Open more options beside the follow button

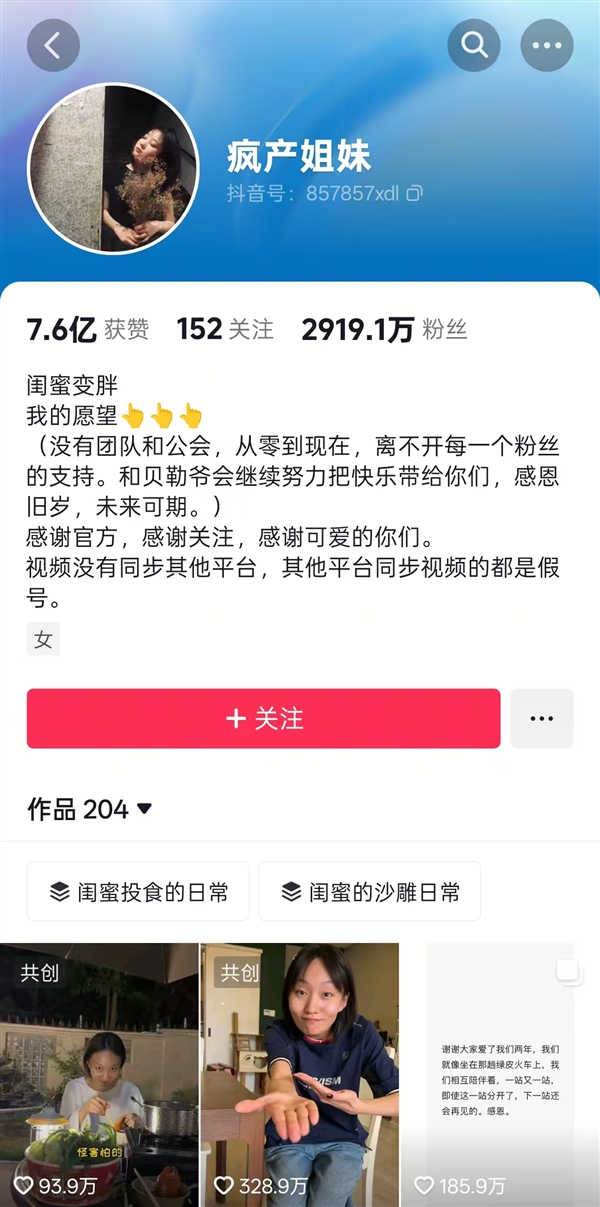542,718
